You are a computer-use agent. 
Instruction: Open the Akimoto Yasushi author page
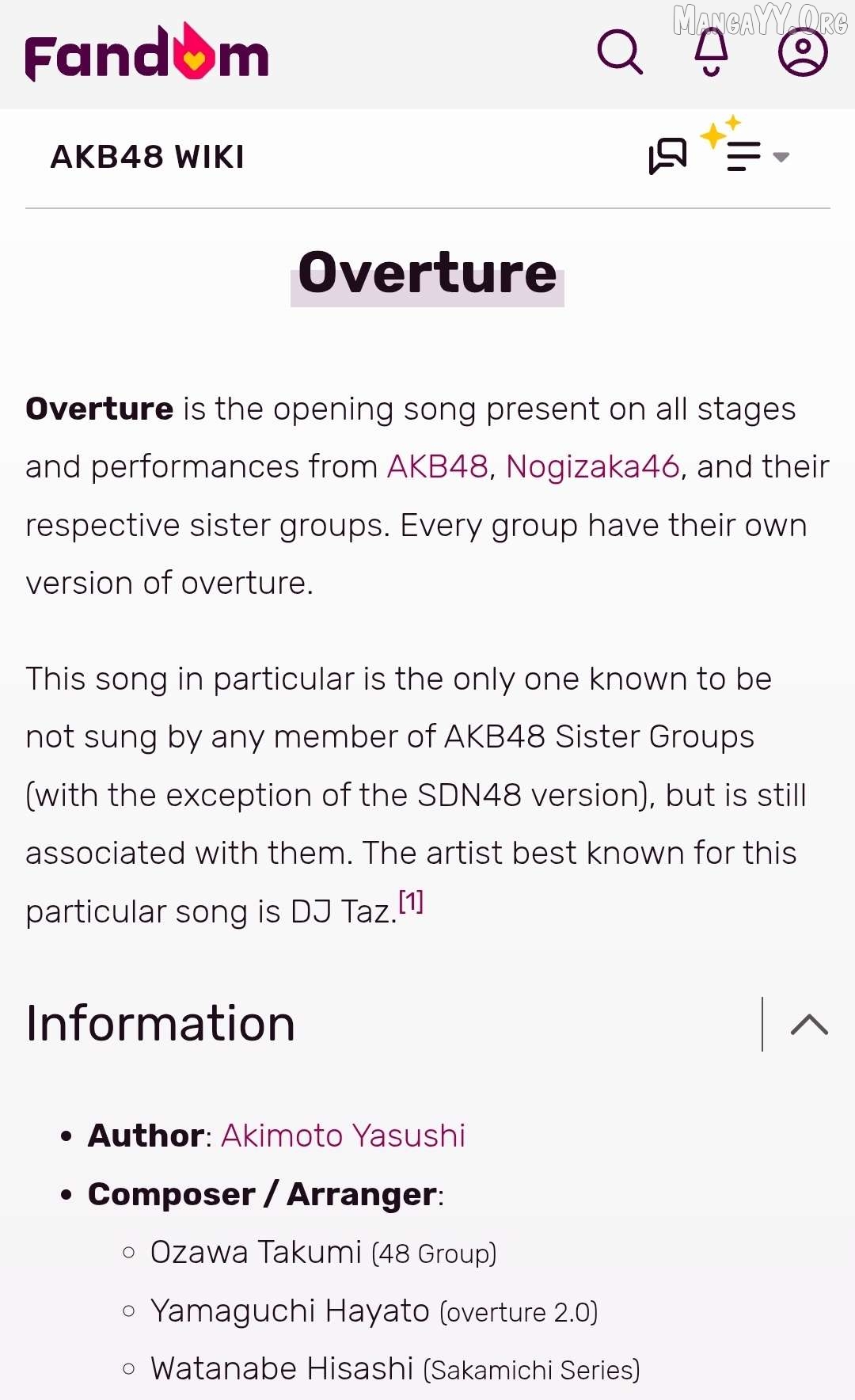[343, 1136]
